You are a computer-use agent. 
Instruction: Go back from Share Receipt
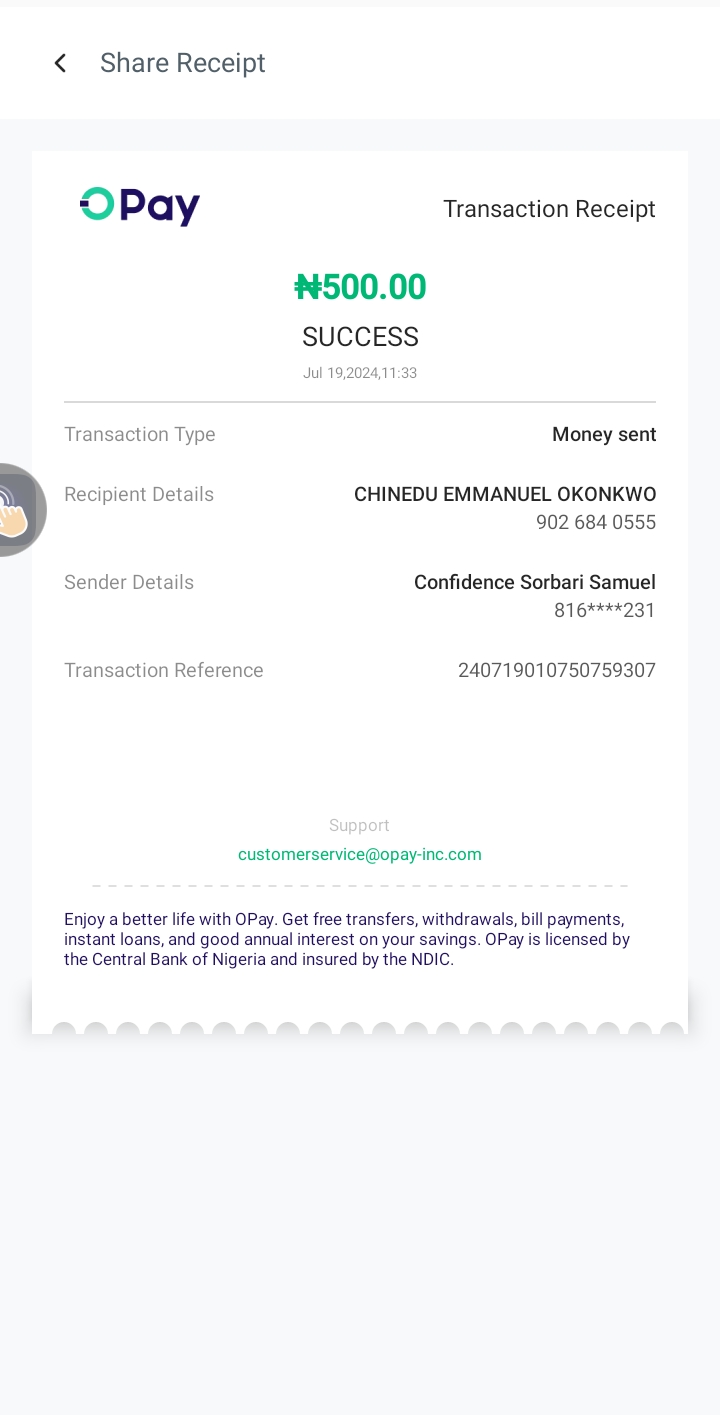pyautogui.click(x=60, y=63)
